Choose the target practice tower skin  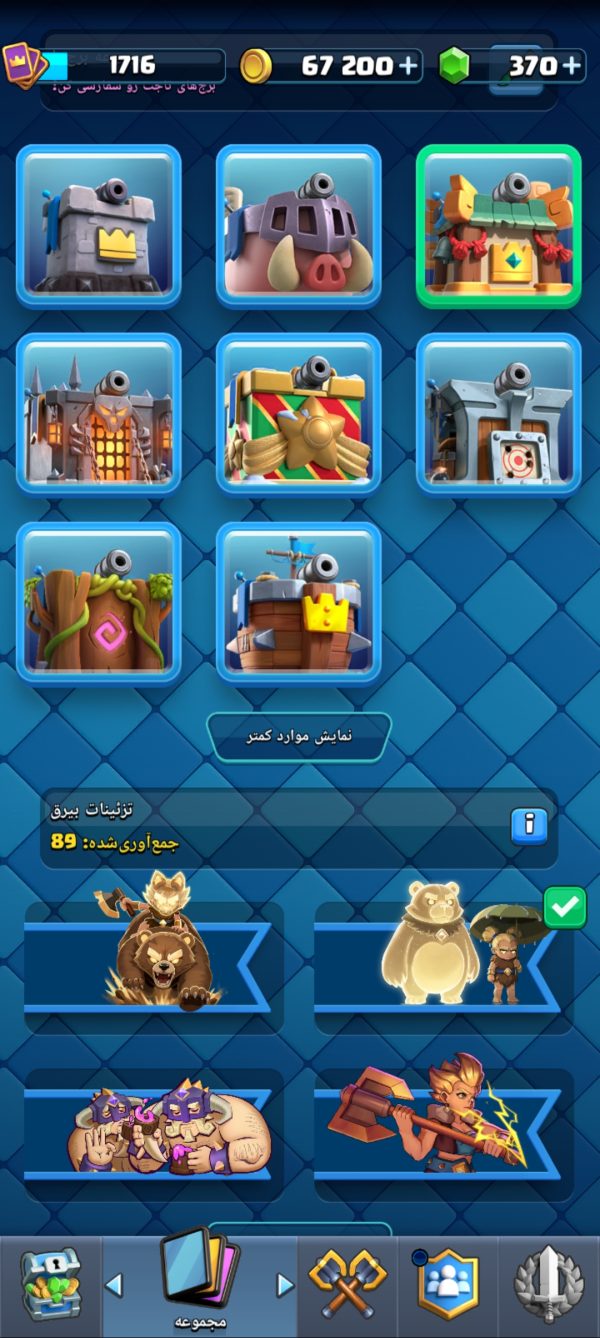click(499, 414)
